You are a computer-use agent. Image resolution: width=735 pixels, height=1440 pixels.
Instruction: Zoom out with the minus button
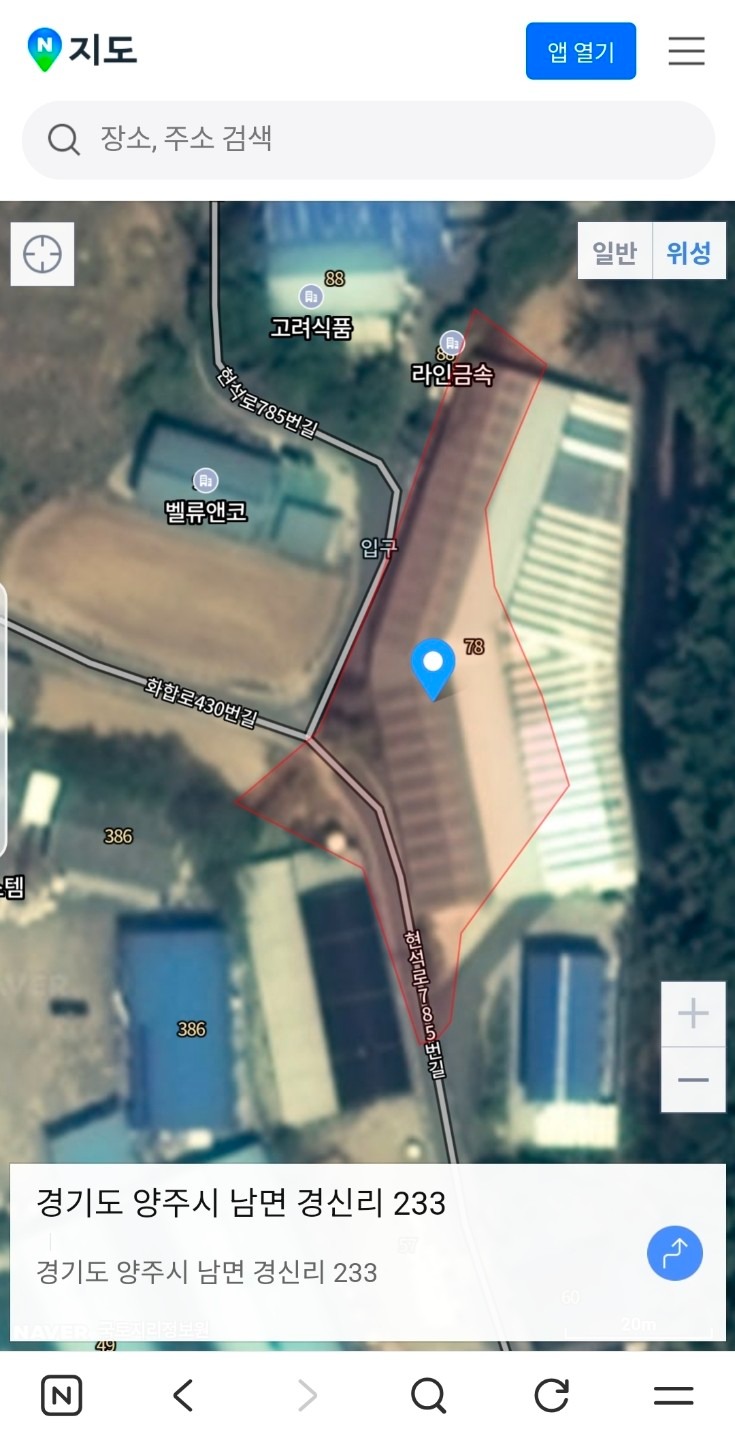(x=693, y=1080)
